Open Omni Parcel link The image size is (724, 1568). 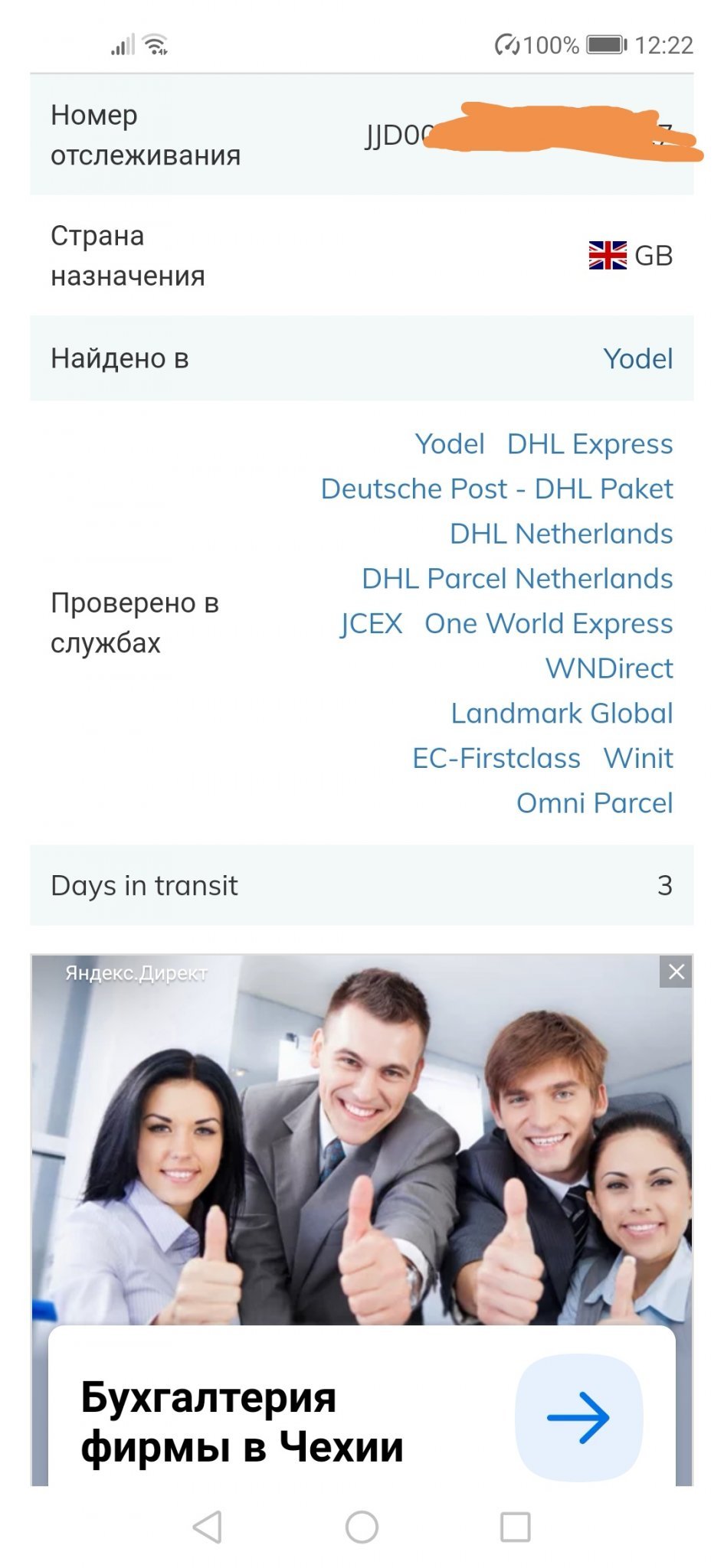(x=595, y=803)
